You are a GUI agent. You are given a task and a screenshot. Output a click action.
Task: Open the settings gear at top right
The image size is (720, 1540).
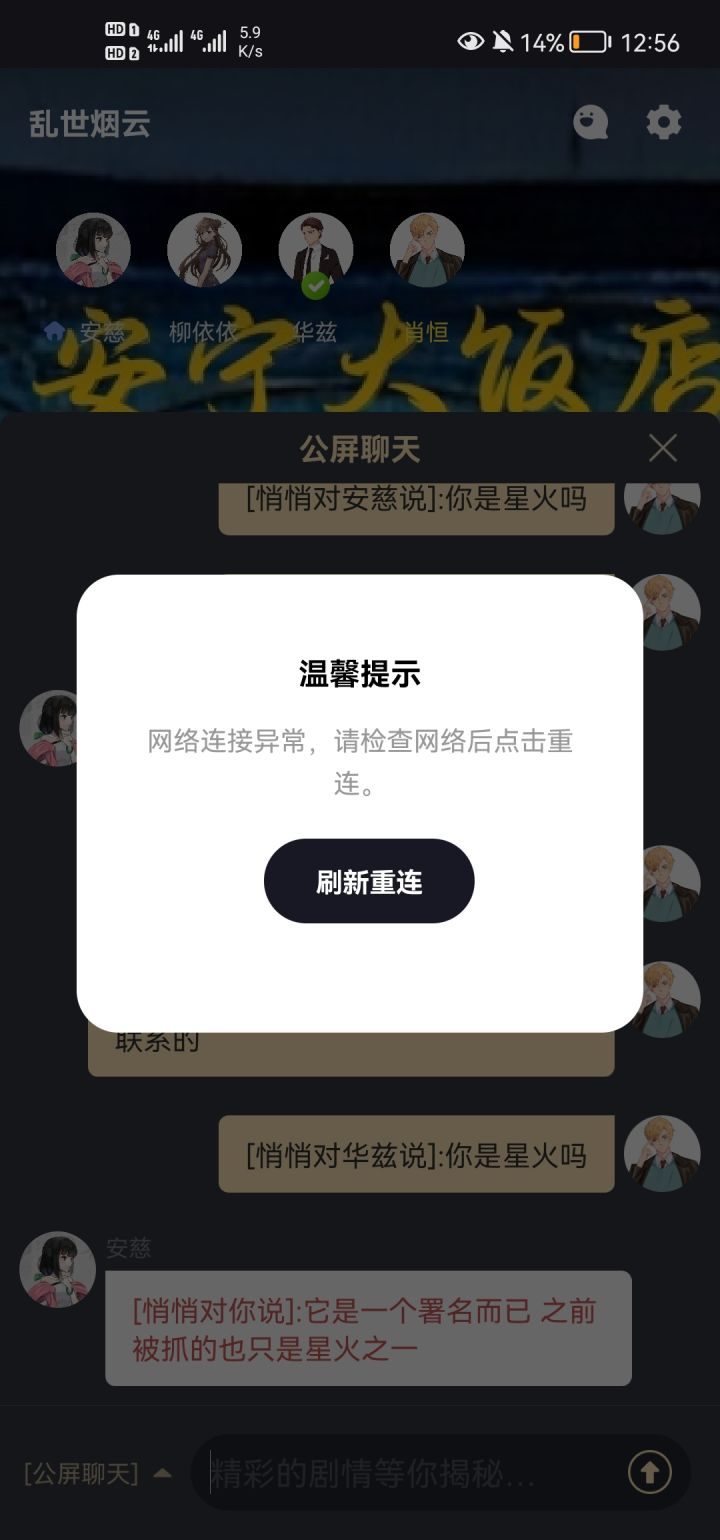pos(663,122)
